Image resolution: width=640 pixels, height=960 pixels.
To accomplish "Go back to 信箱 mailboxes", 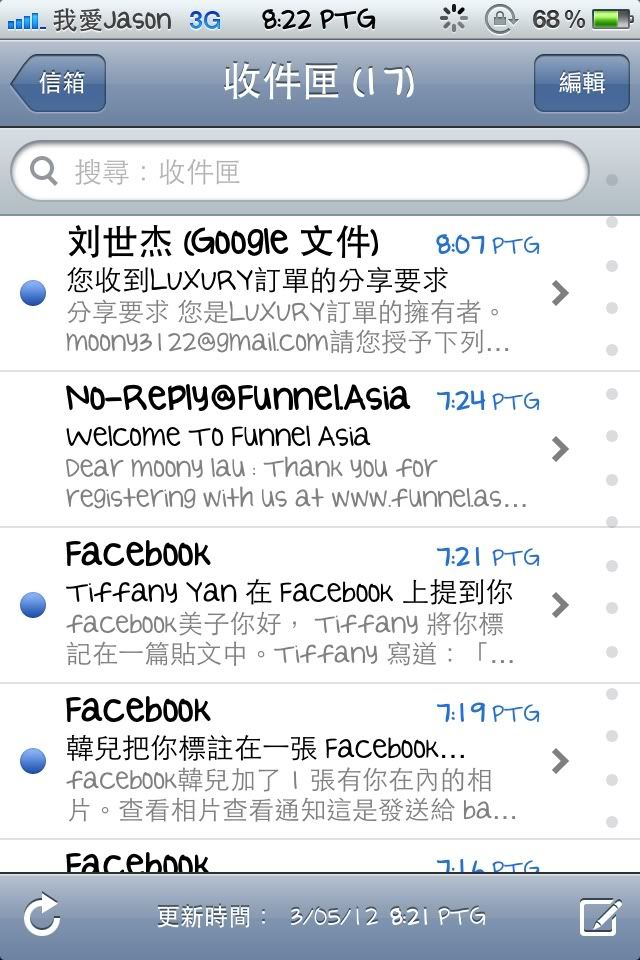I will 60,83.
